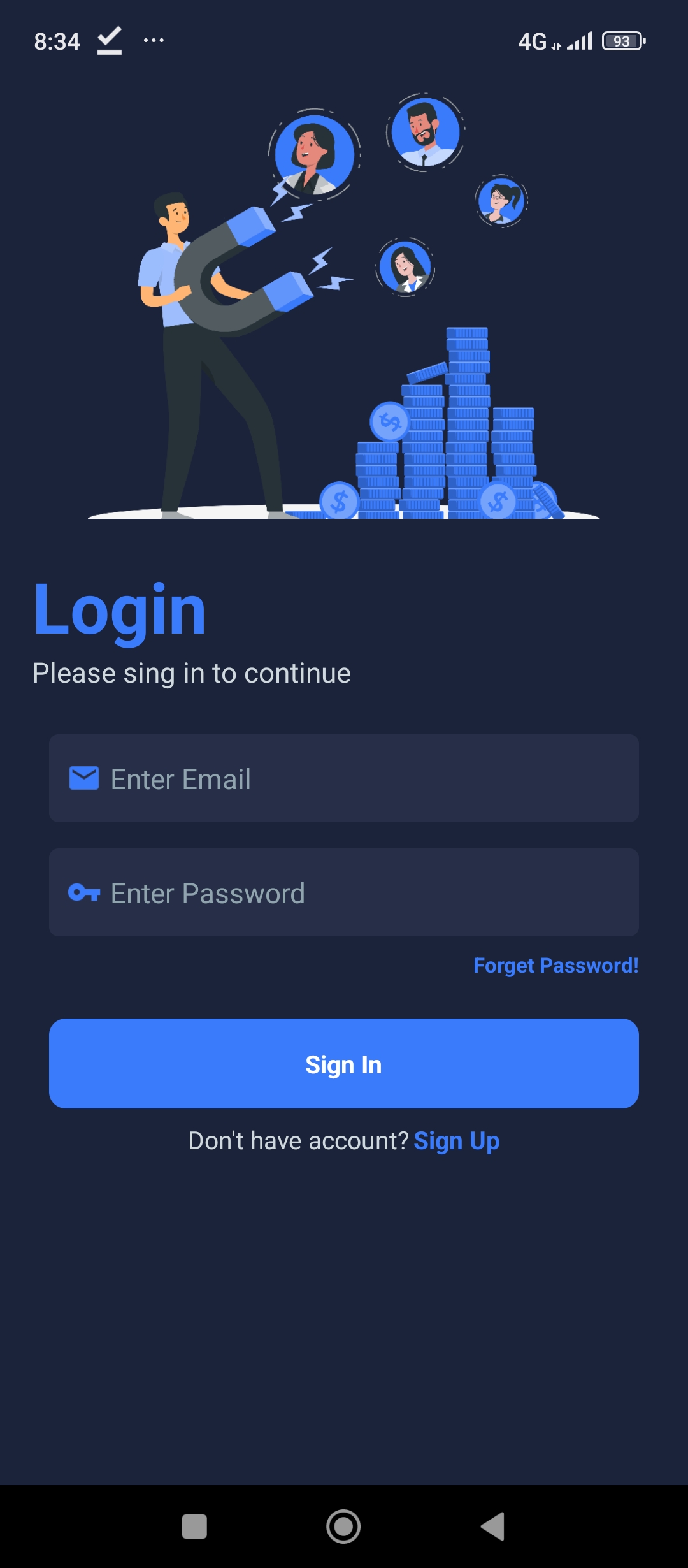Viewport: 688px width, 1568px height.
Task: Go to Sign Up
Action: pos(457,1141)
